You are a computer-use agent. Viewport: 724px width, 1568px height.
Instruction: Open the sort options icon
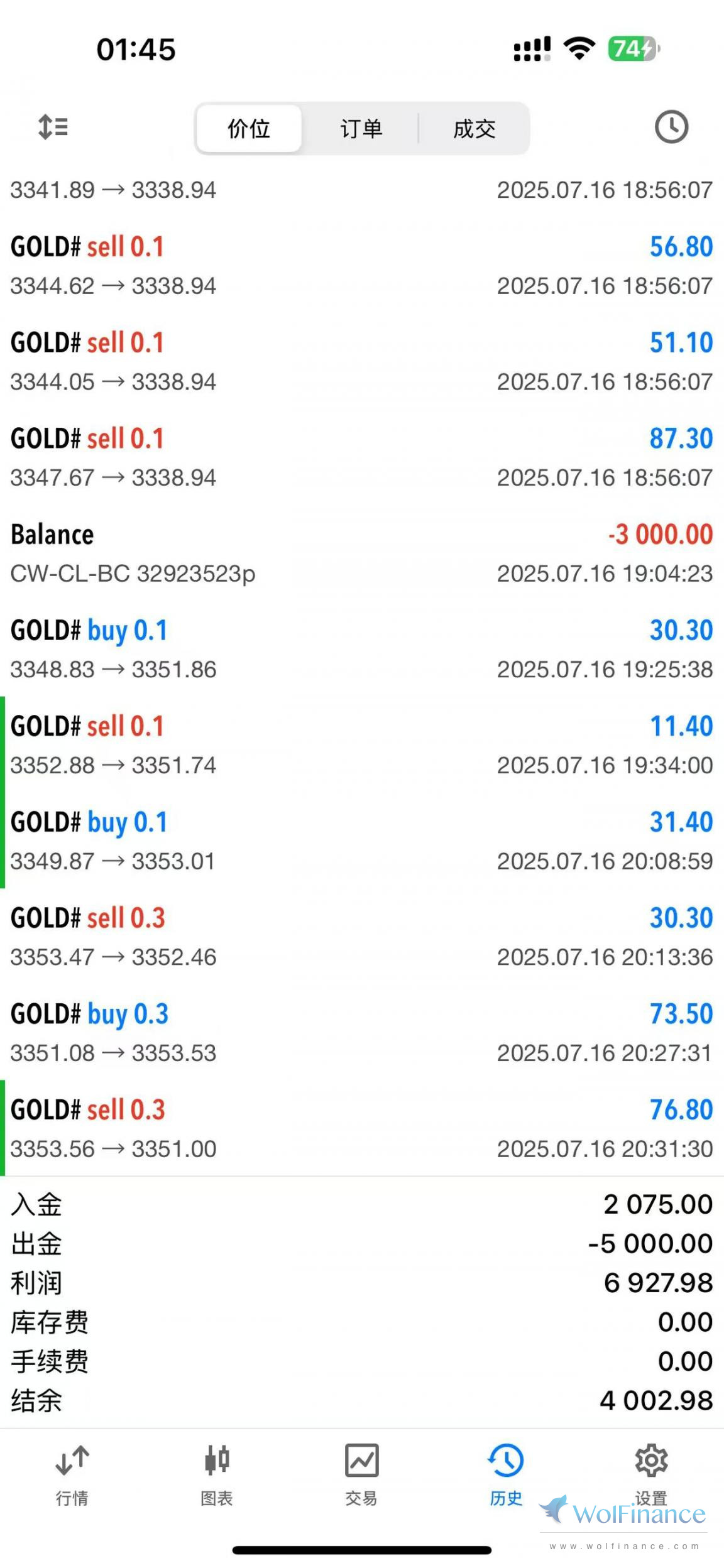click(x=53, y=127)
